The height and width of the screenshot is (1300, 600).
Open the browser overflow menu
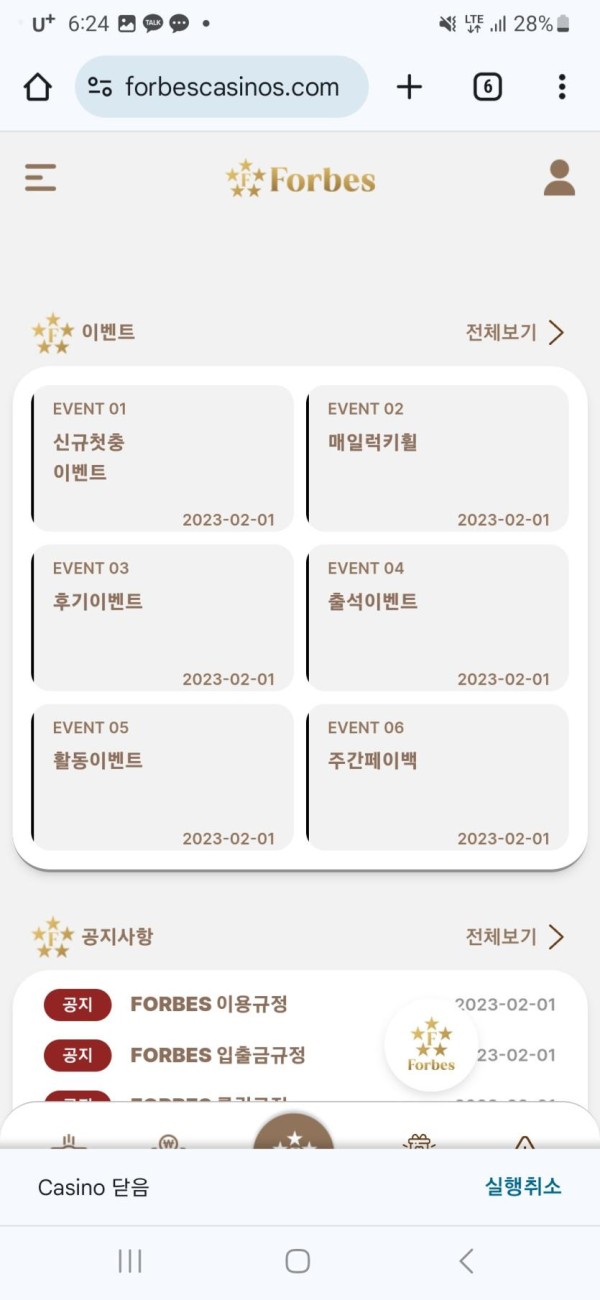click(562, 87)
